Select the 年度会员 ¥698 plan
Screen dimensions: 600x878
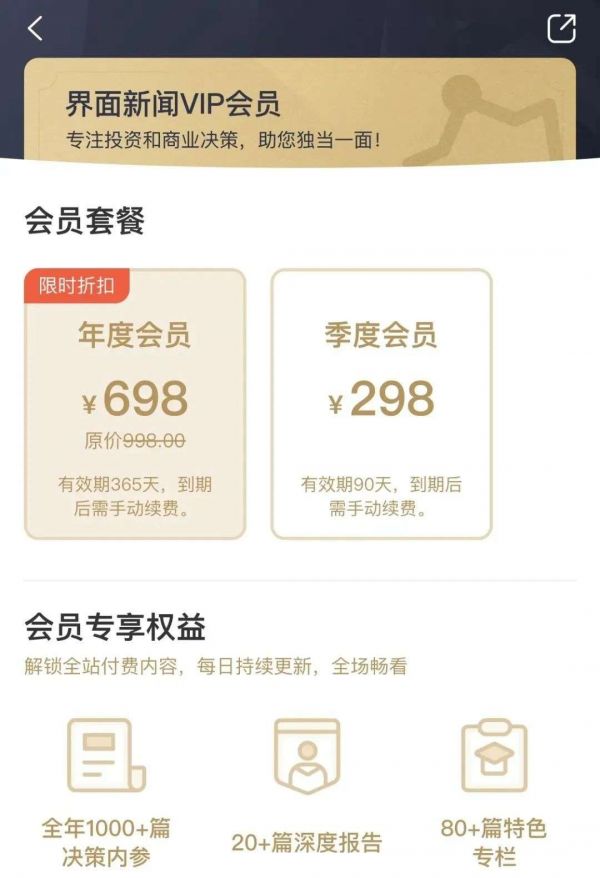135,404
